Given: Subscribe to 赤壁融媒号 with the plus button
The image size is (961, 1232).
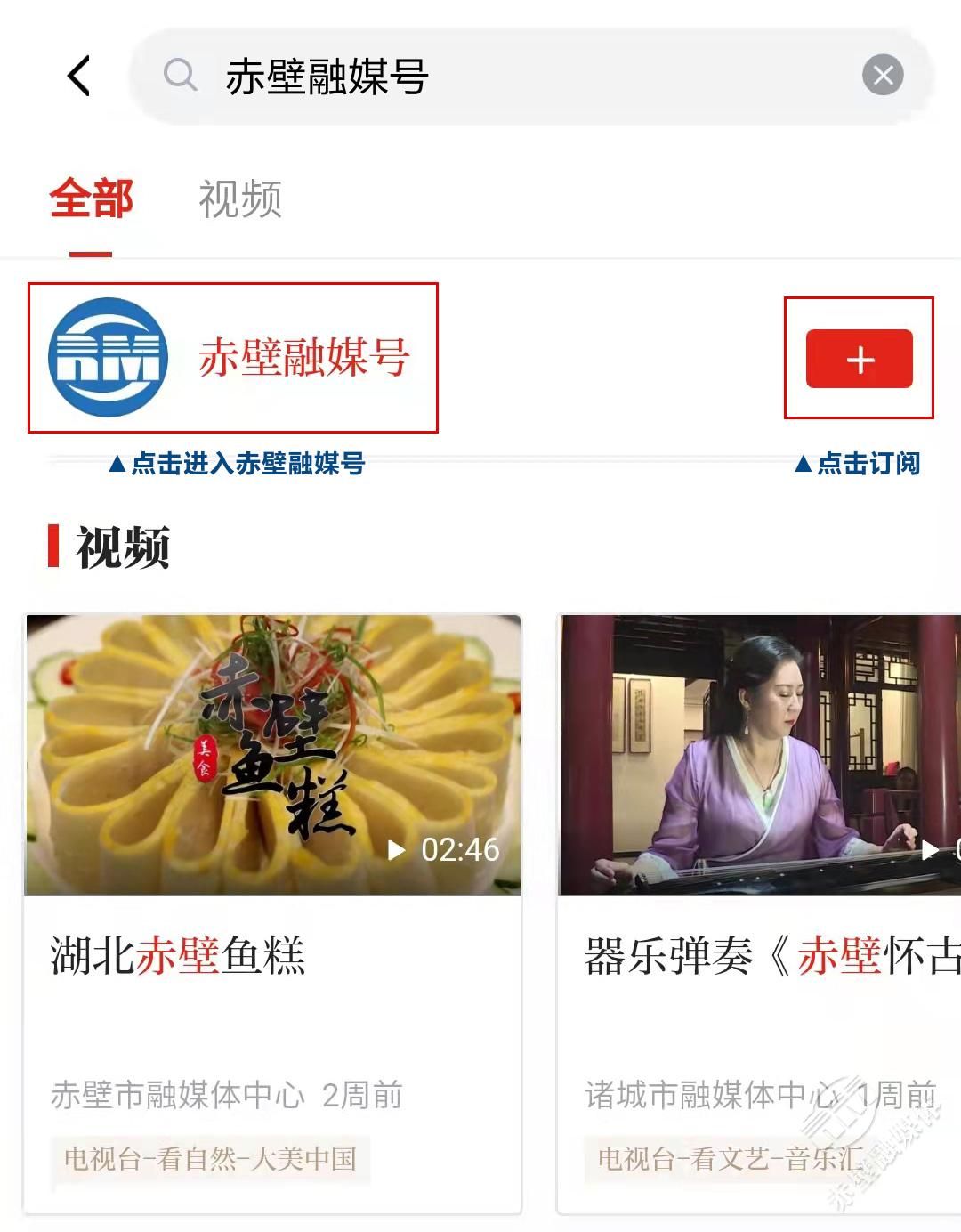Looking at the screenshot, I should tap(859, 359).
